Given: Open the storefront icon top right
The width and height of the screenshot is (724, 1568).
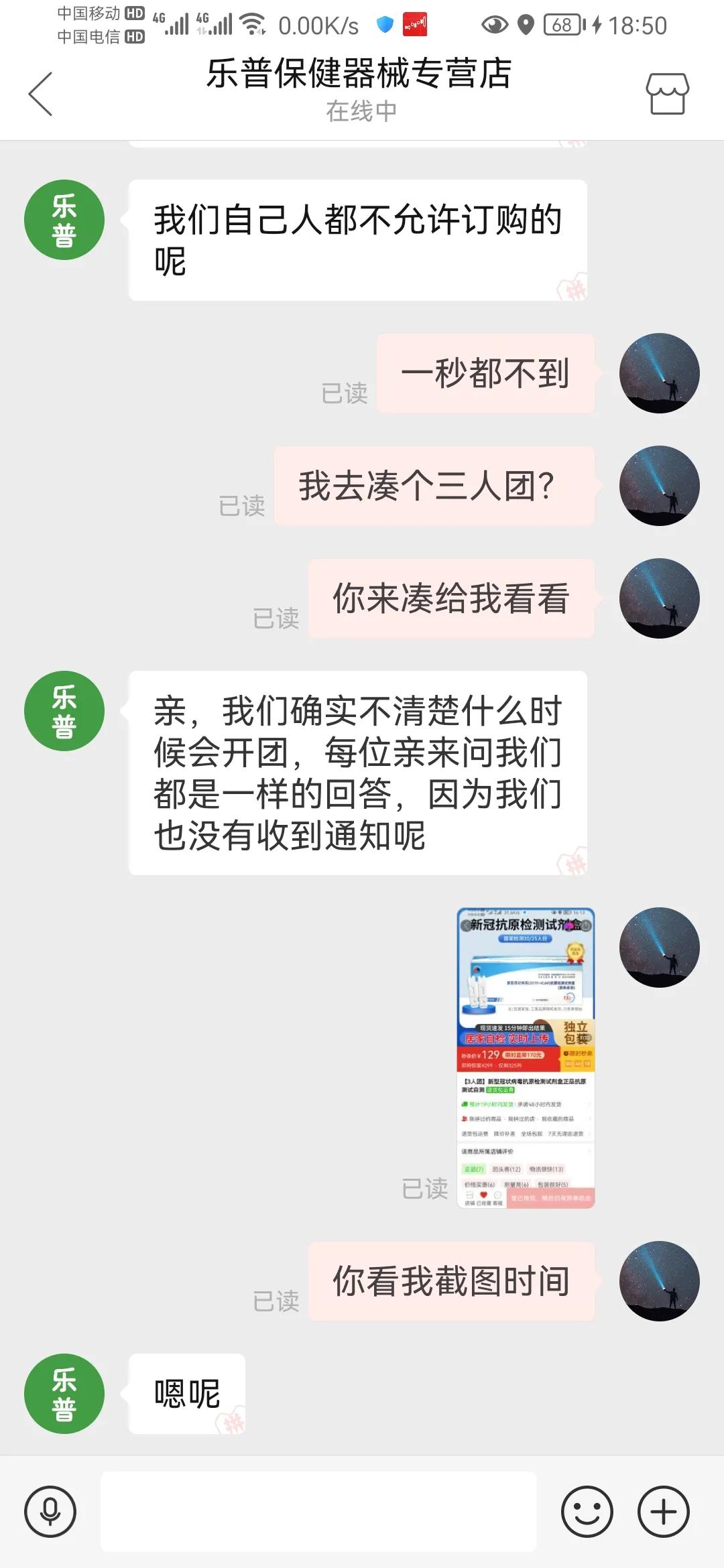Looking at the screenshot, I should pos(667,90).
